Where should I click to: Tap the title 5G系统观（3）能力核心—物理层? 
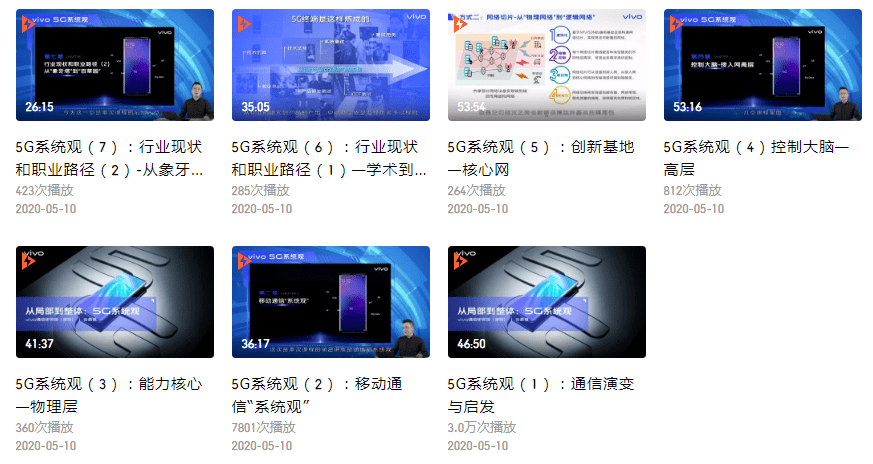point(109,395)
